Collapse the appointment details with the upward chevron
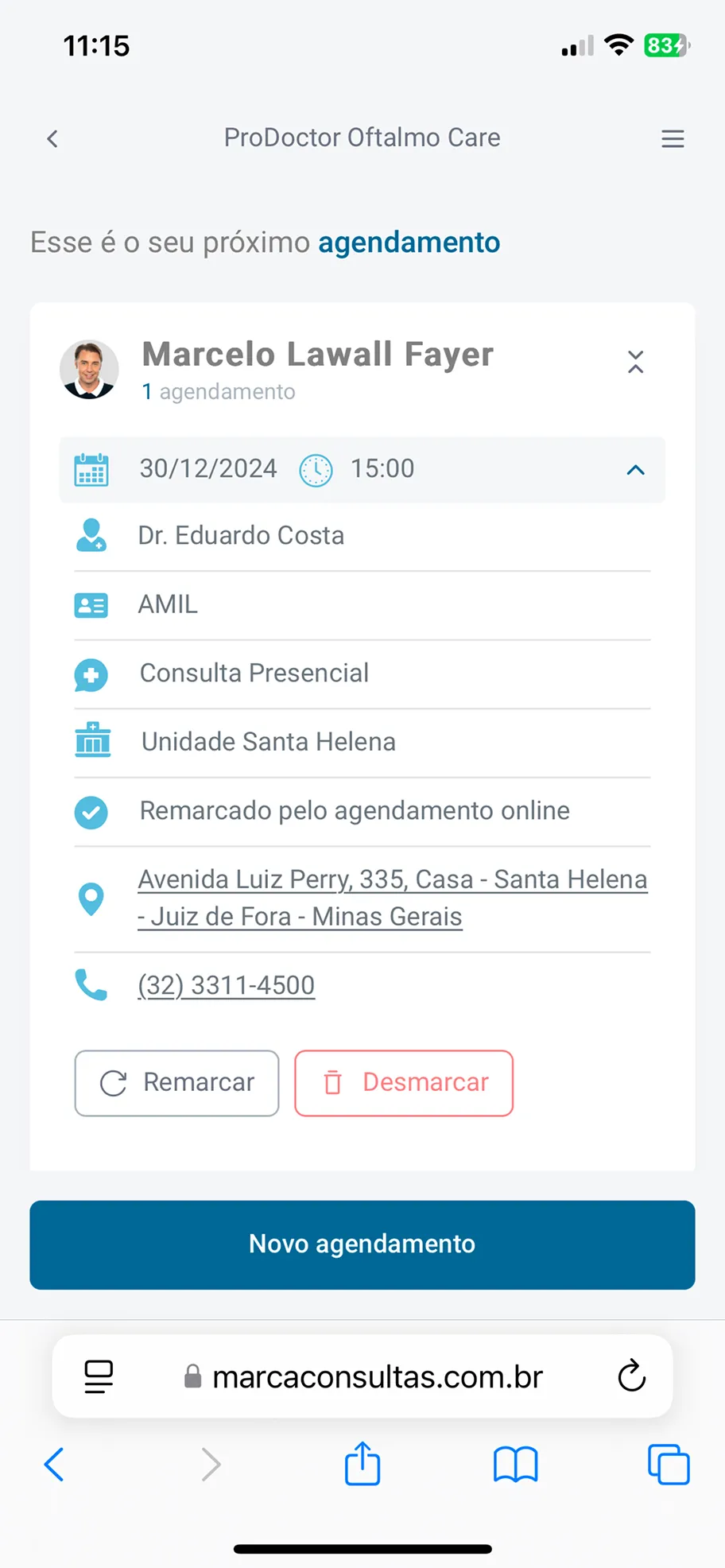Screen dimensions: 725x1568 tap(634, 470)
